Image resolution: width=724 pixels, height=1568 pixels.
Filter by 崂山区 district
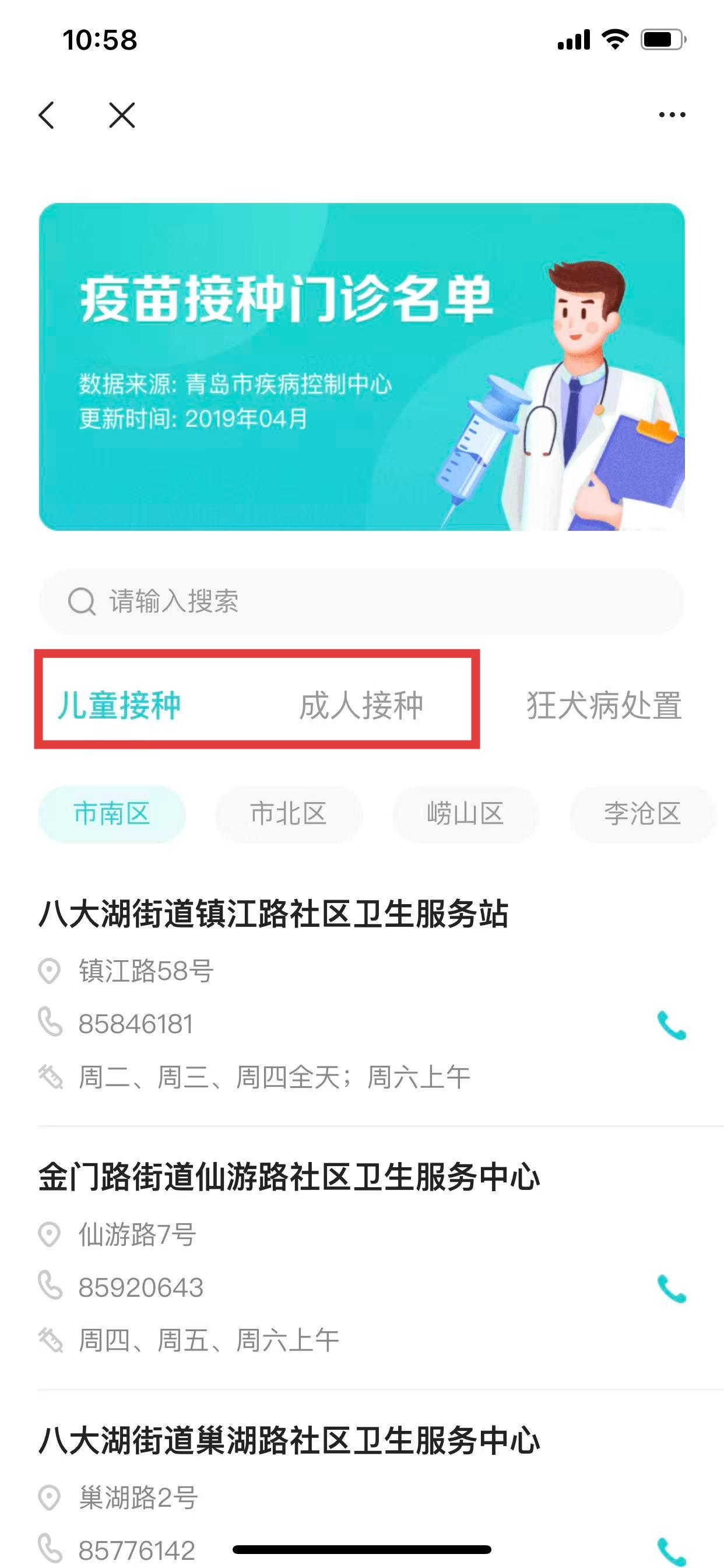(x=465, y=814)
